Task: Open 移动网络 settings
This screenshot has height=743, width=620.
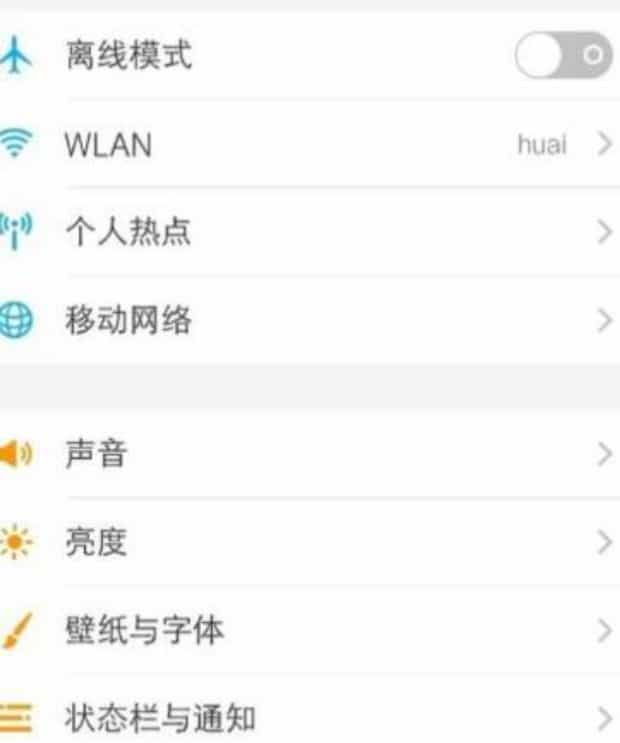Action: 310,321
